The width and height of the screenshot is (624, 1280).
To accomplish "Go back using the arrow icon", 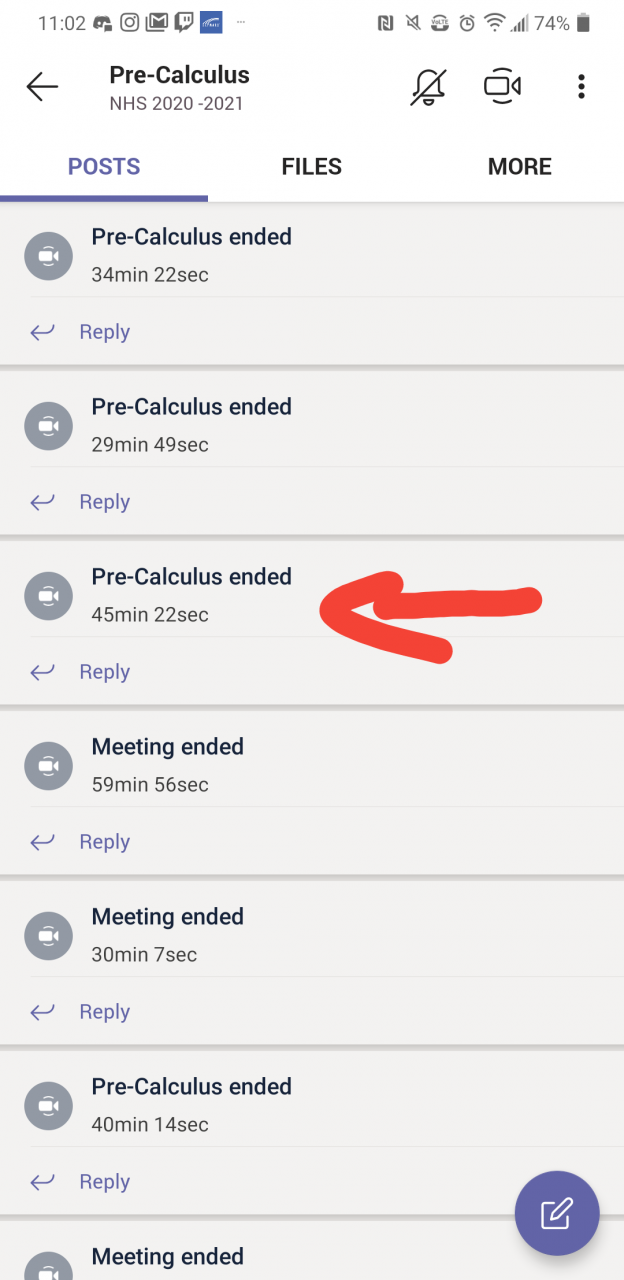I will click(42, 87).
